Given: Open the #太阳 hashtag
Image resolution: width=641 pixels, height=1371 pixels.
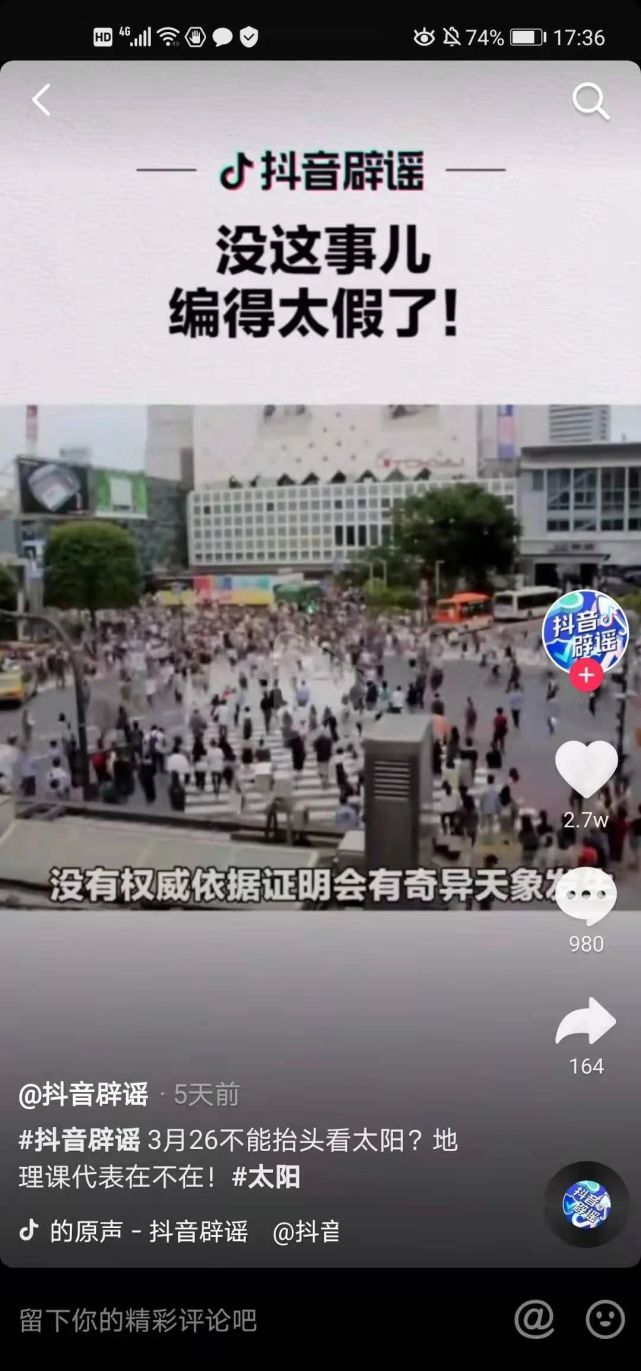Looking at the screenshot, I should click(266, 1177).
